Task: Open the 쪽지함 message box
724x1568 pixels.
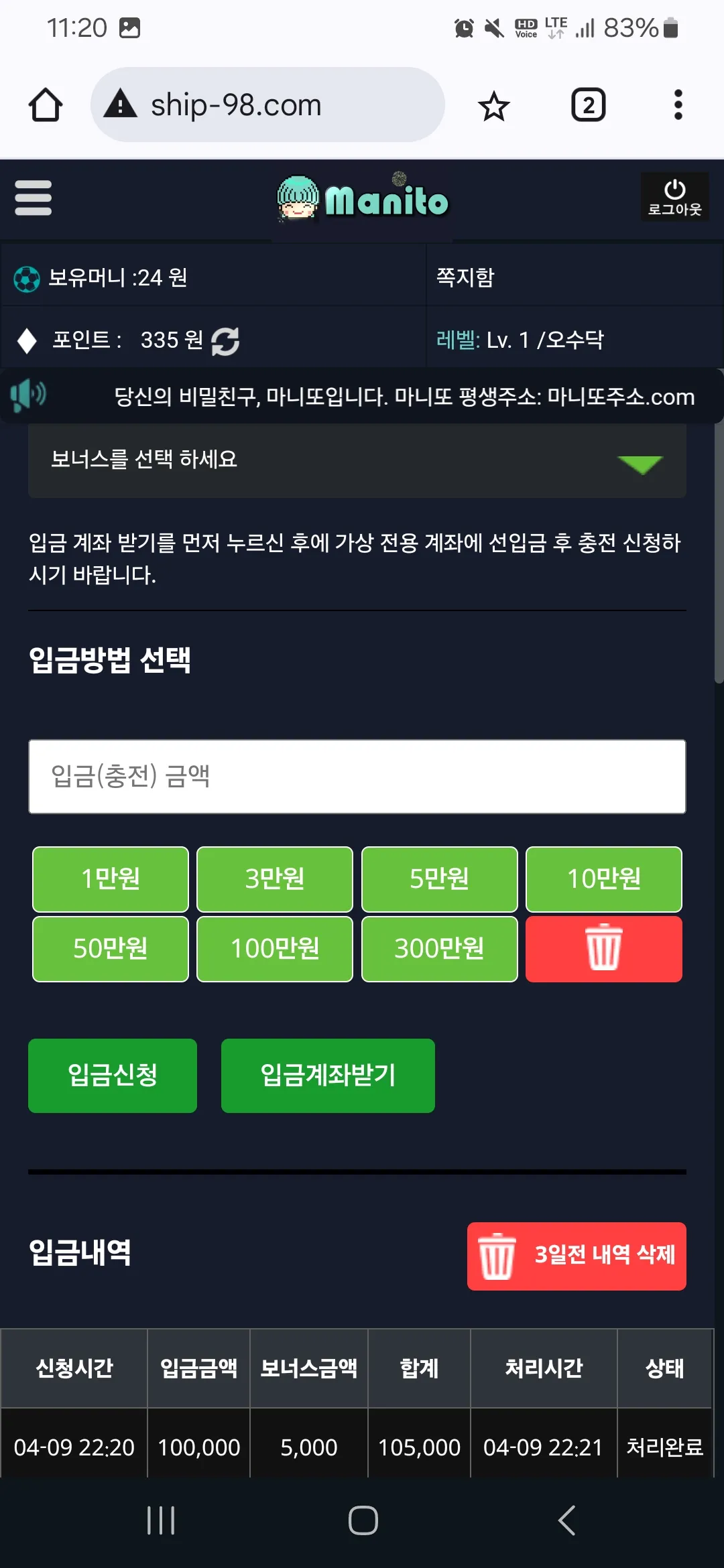Action: [x=465, y=277]
